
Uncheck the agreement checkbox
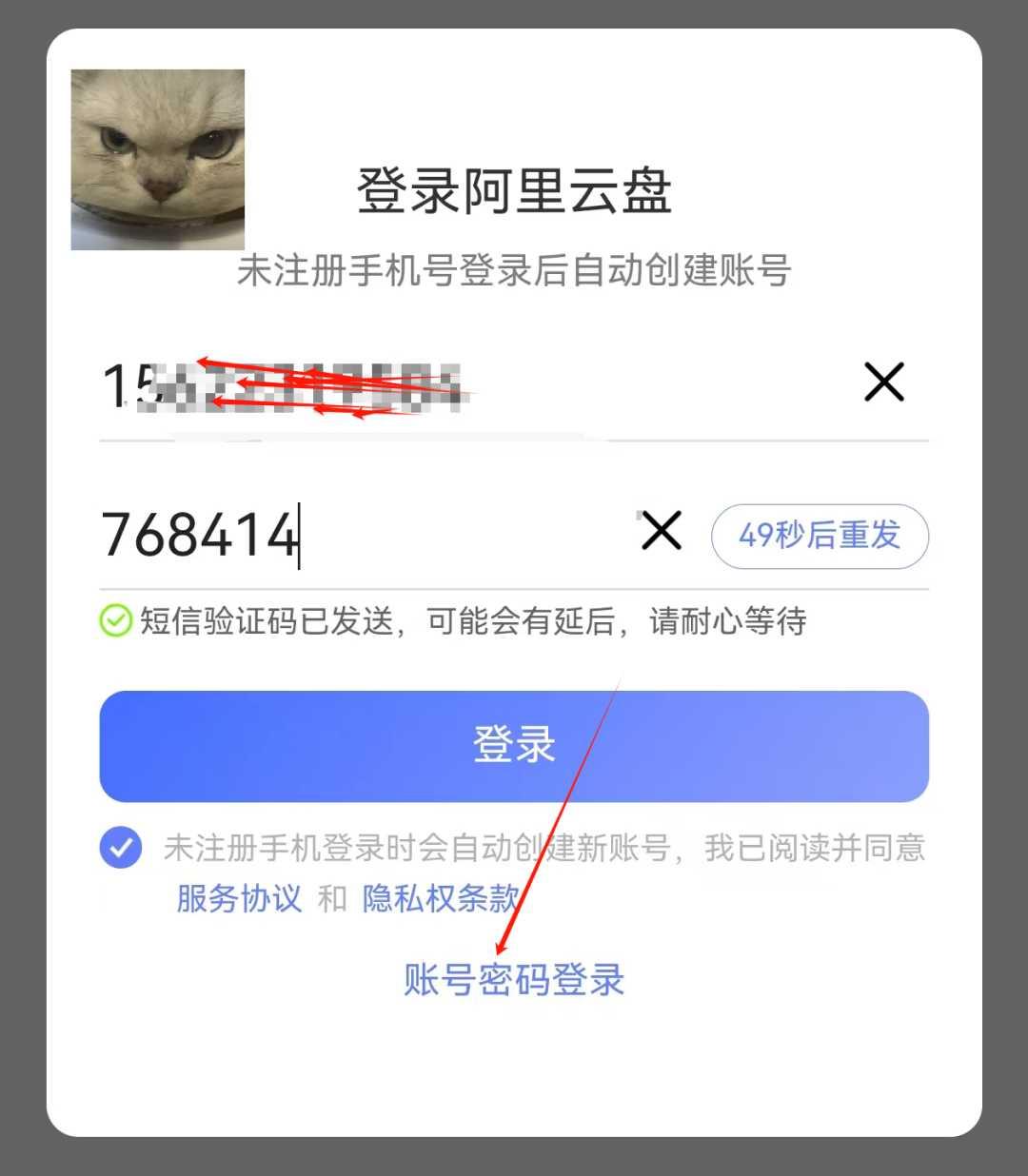121,847
